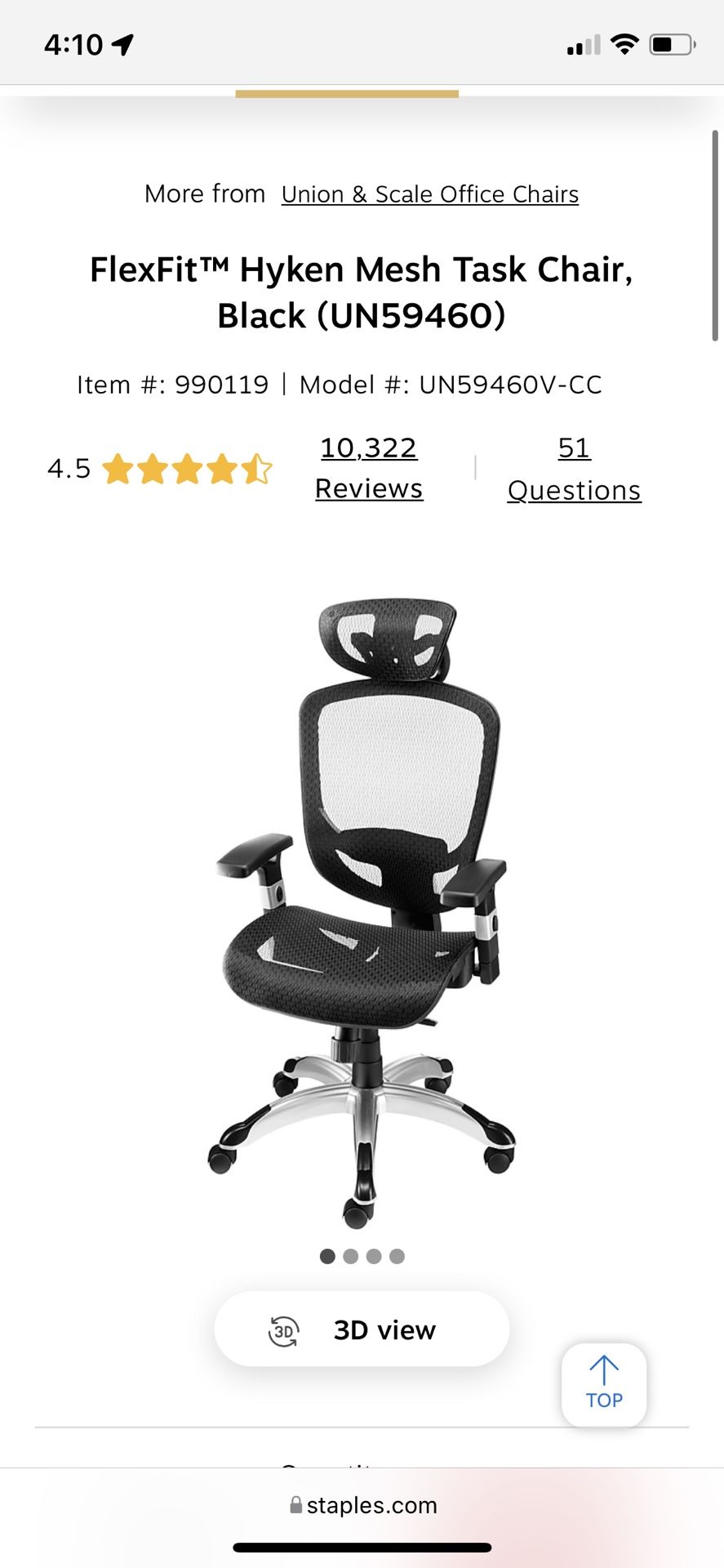Open Union & Scale Office Chairs link
724x1568 pixels.
point(430,194)
